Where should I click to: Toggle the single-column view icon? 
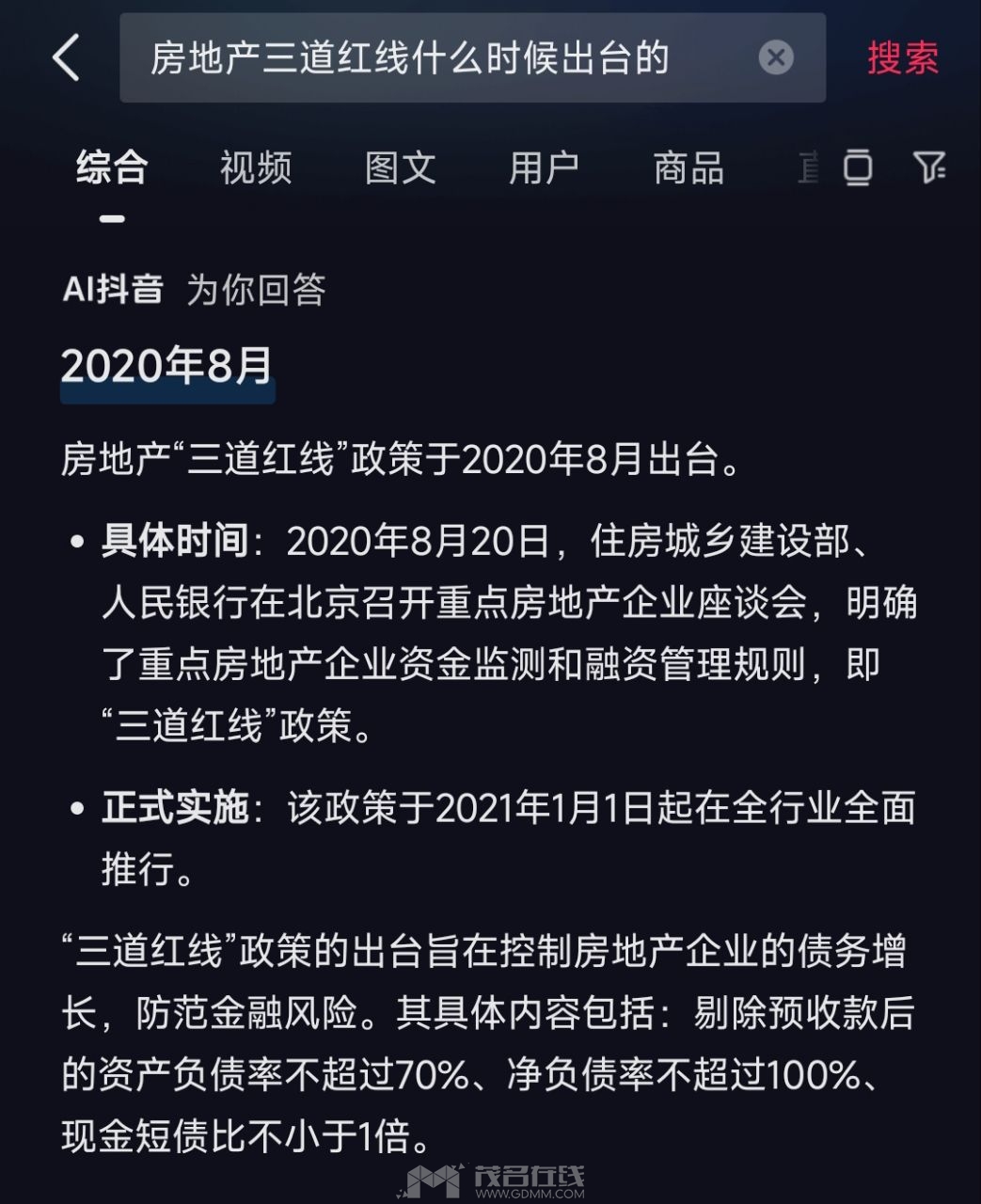(x=857, y=167)
